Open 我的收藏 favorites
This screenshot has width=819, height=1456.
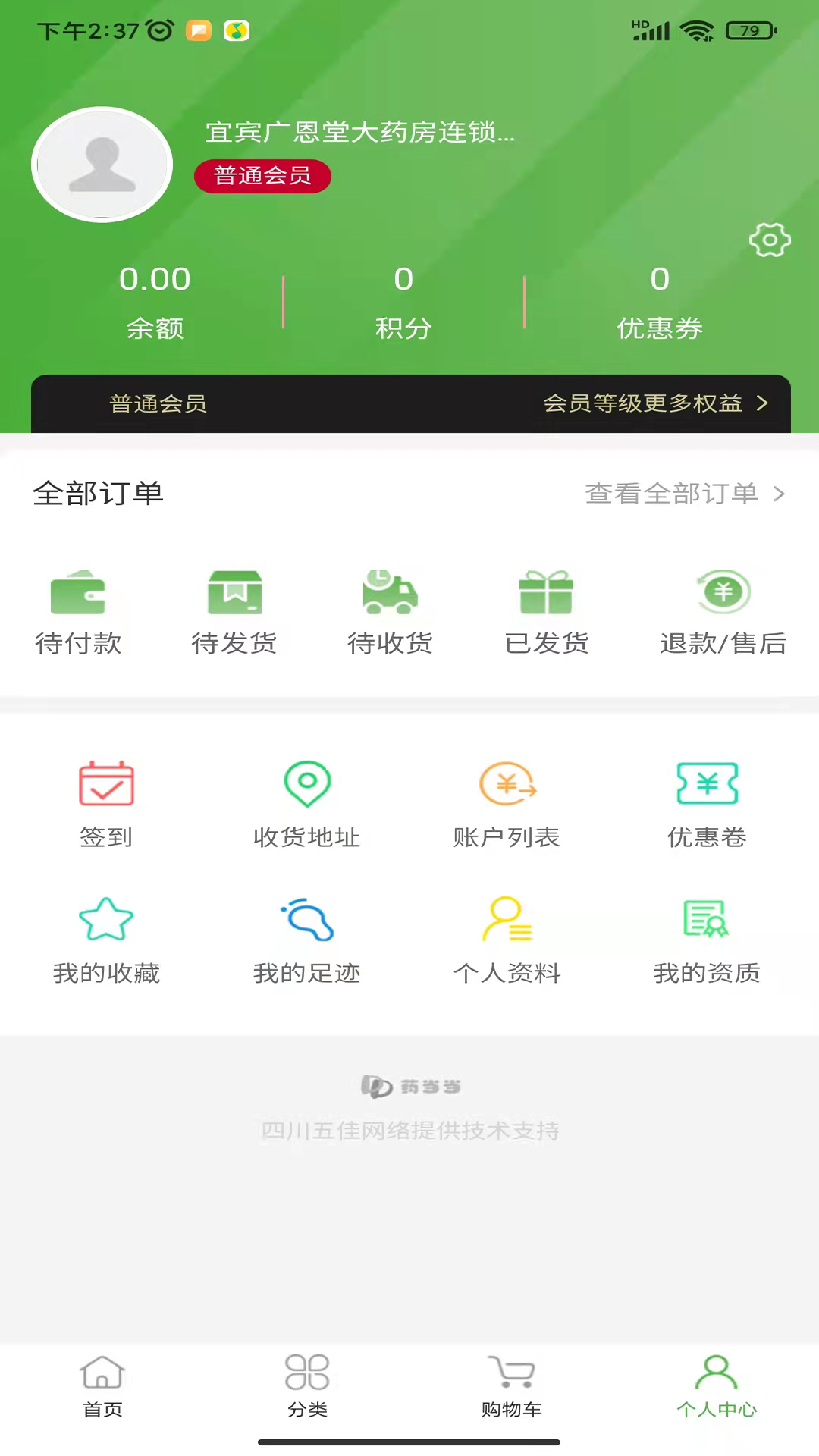(x=106, y=940)
